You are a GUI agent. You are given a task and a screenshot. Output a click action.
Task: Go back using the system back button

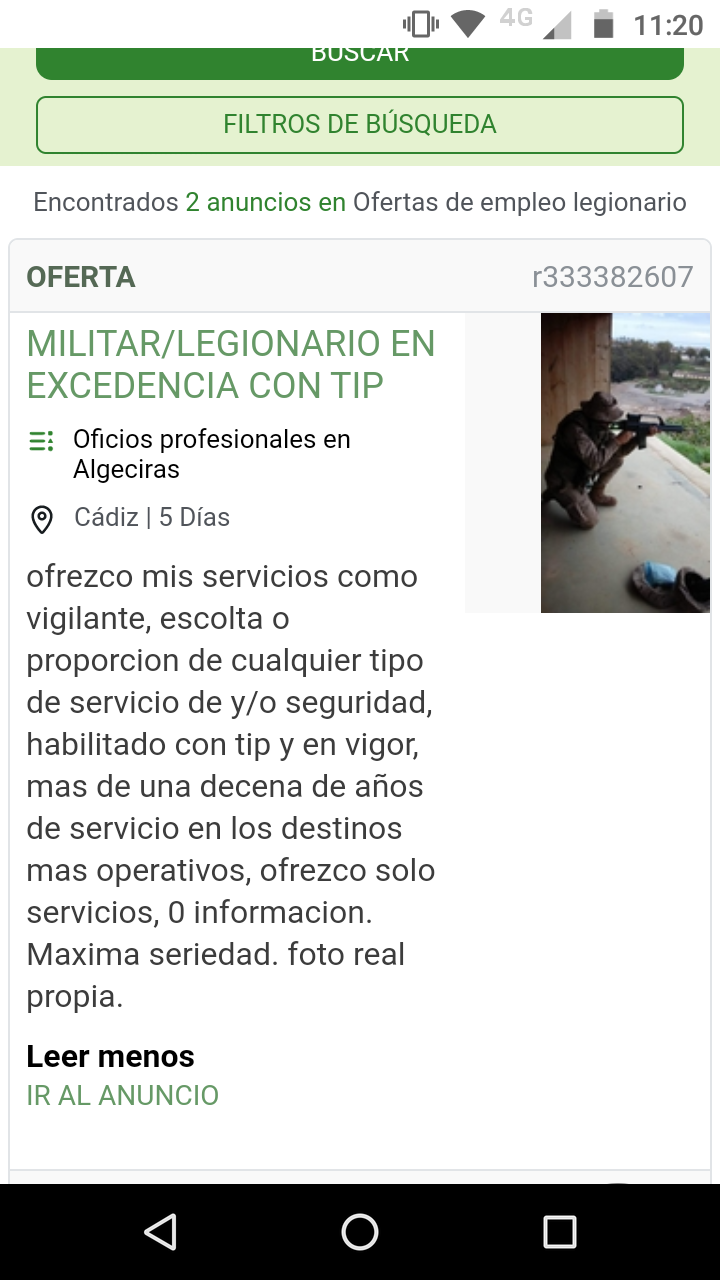click(160, 1232)
